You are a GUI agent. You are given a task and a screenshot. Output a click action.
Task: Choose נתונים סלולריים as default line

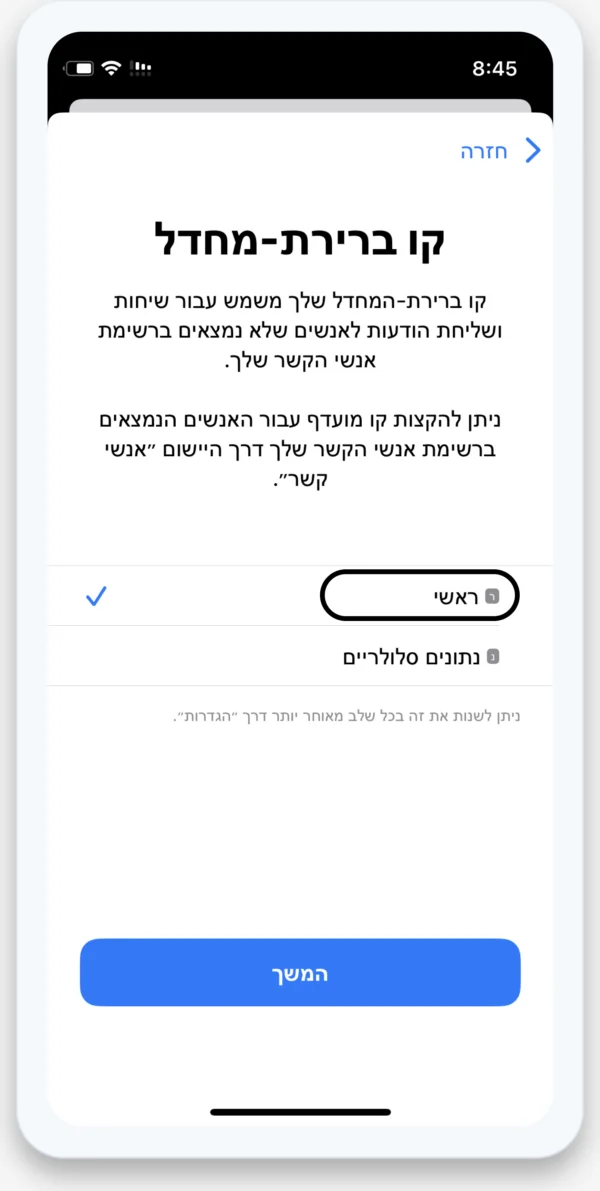point(420,657)
